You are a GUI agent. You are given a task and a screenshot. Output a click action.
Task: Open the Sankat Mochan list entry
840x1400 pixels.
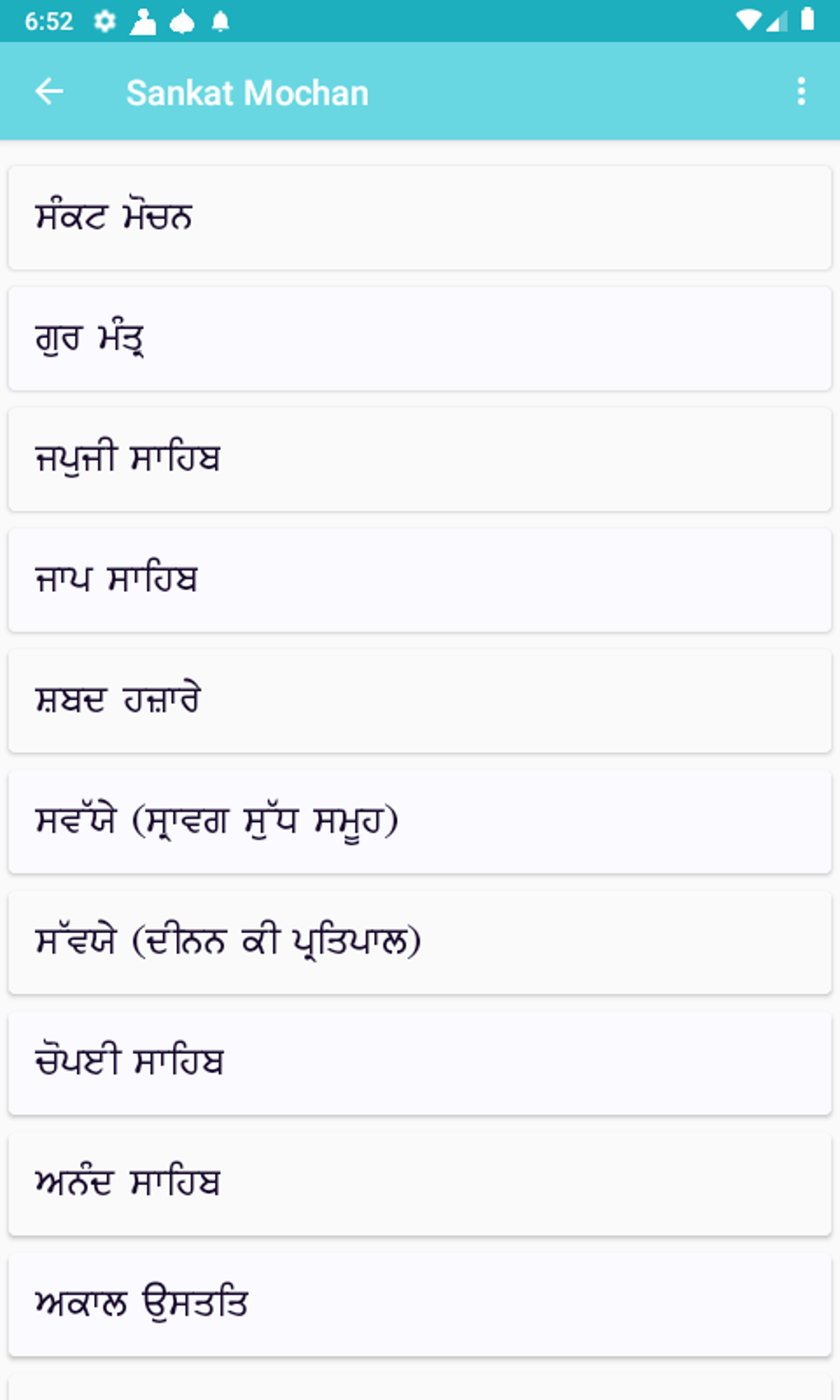[420, 217]
